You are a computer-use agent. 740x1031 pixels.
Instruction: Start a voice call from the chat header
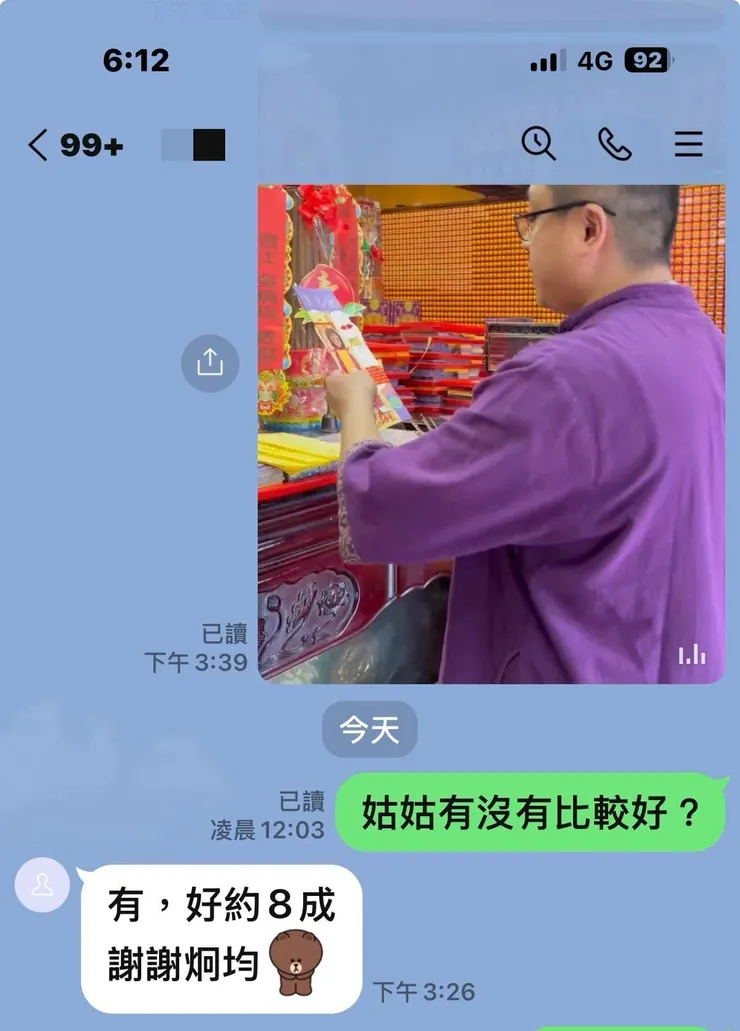coord(614,145)
